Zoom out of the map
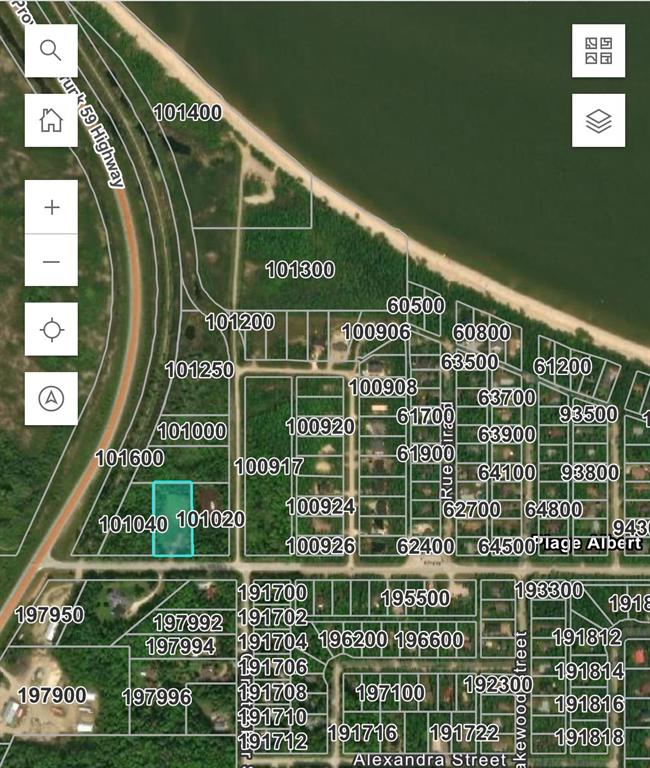 point(51,262)
